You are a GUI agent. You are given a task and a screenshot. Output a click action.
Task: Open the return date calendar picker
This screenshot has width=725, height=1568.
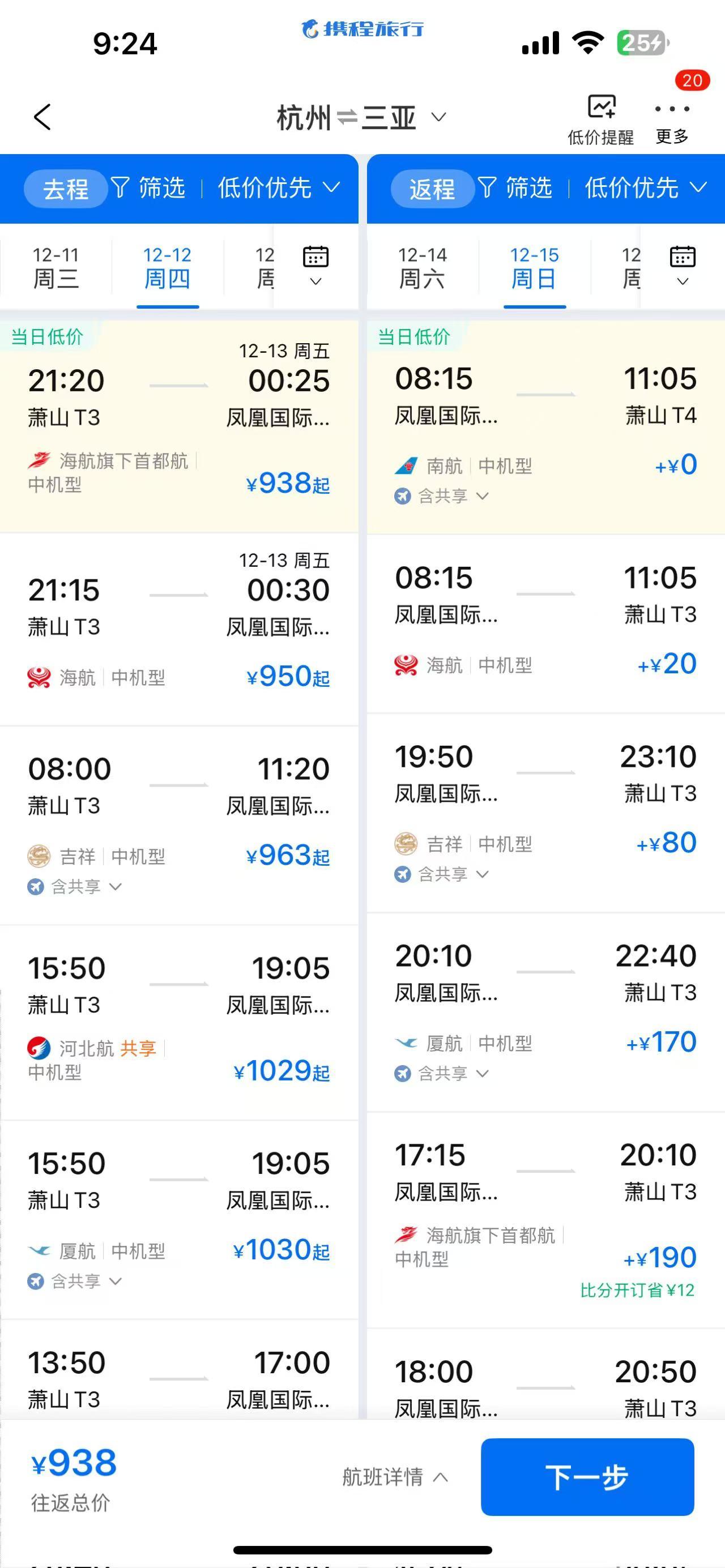coord(683,266)
